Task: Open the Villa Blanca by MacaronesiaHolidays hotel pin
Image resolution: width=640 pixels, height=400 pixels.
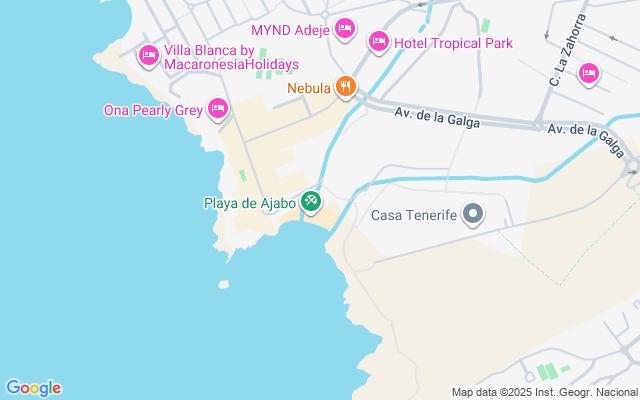Action: coord(149,54)
